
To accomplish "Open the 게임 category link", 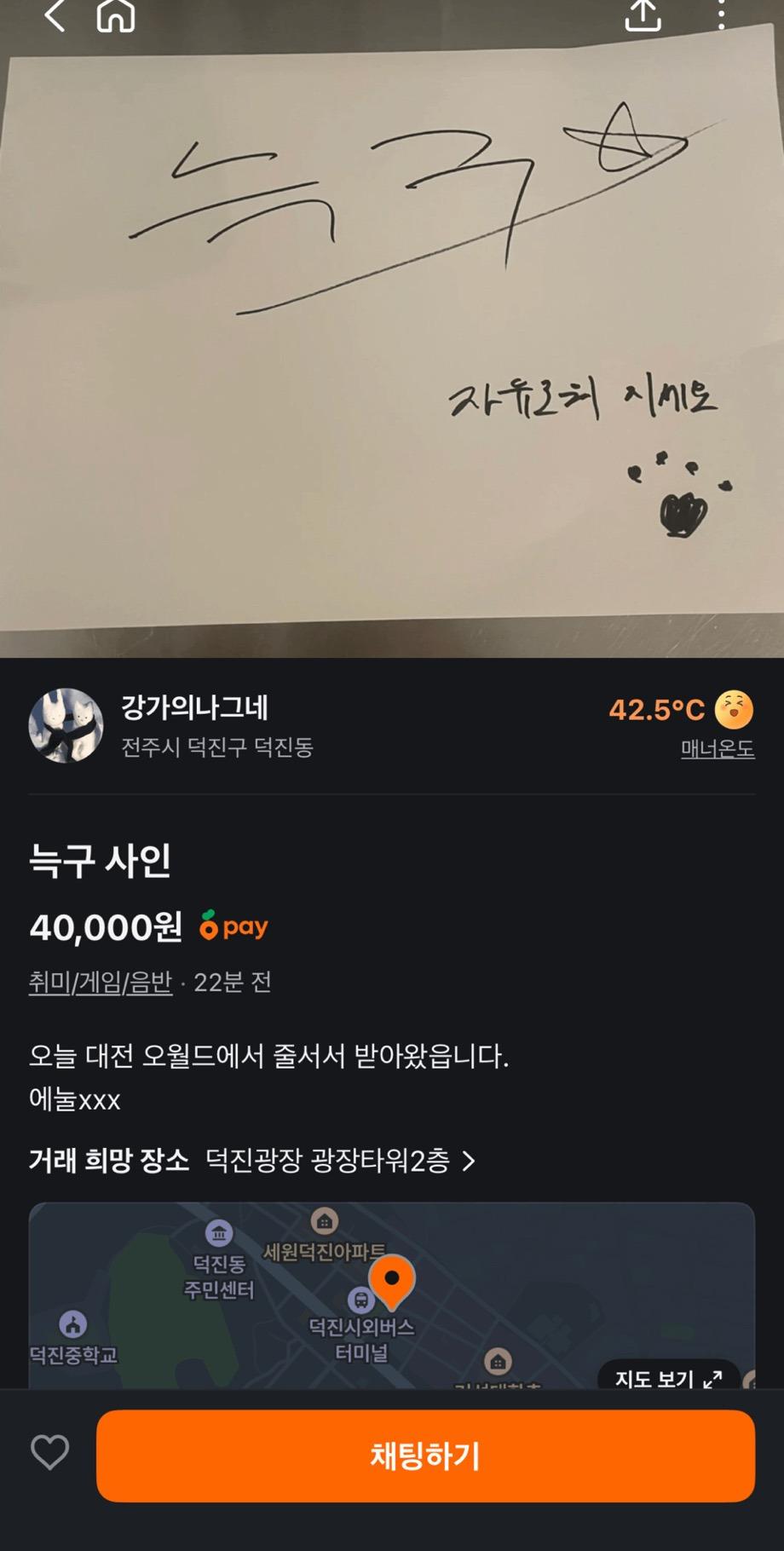I will (x=99, y=983).
